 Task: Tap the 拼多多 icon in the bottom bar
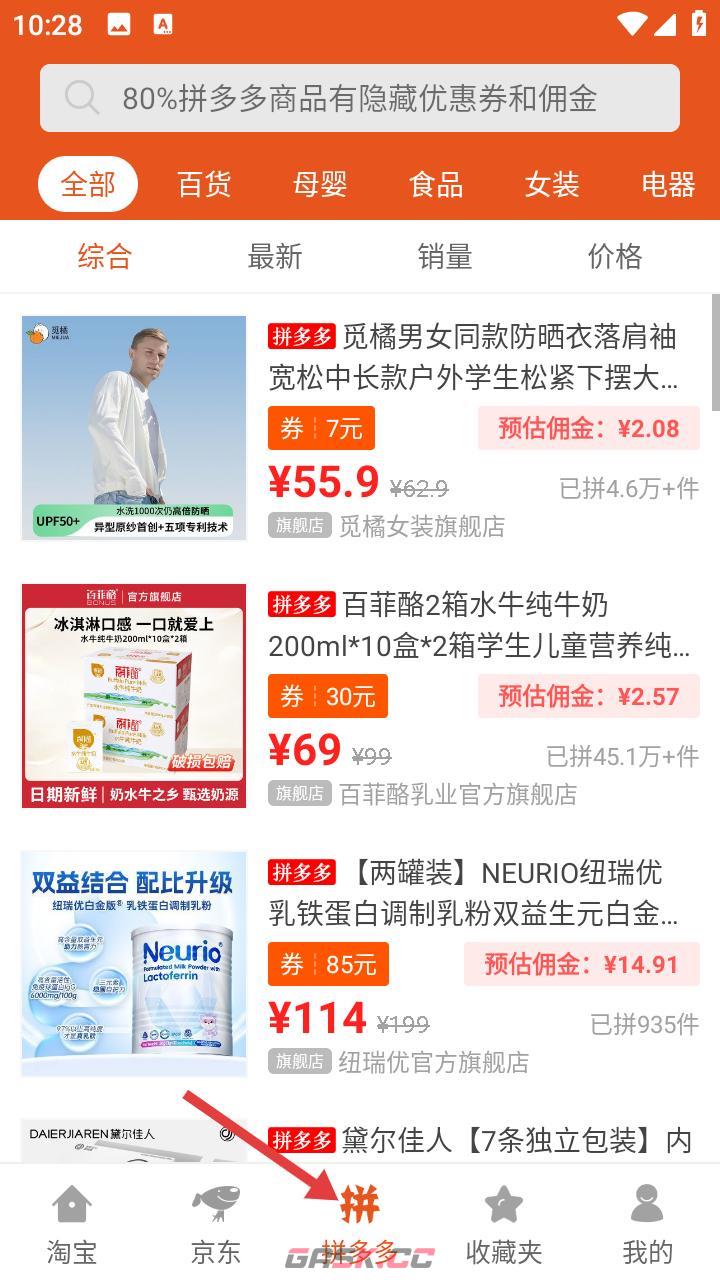(359, 1205)
